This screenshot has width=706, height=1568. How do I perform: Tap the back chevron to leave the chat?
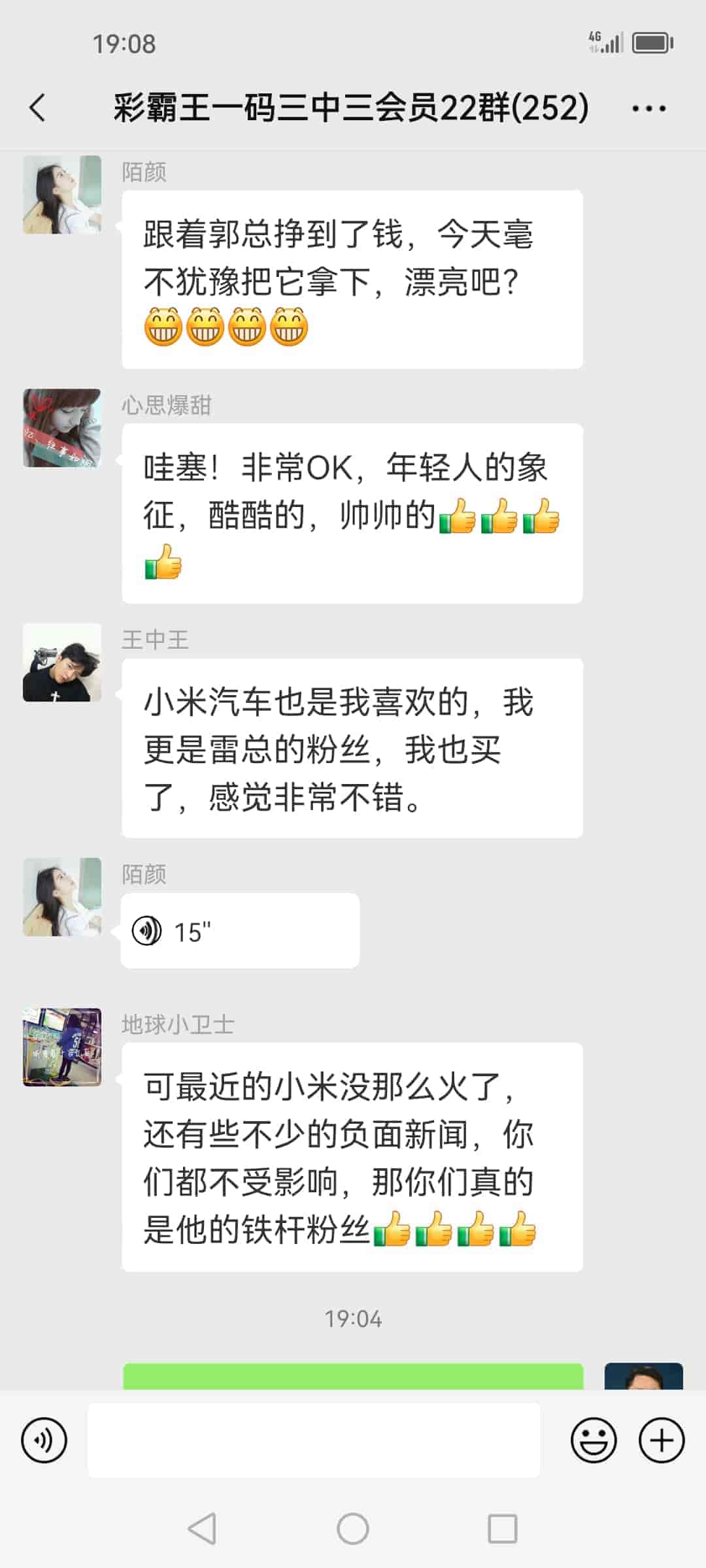coord(37,108)
